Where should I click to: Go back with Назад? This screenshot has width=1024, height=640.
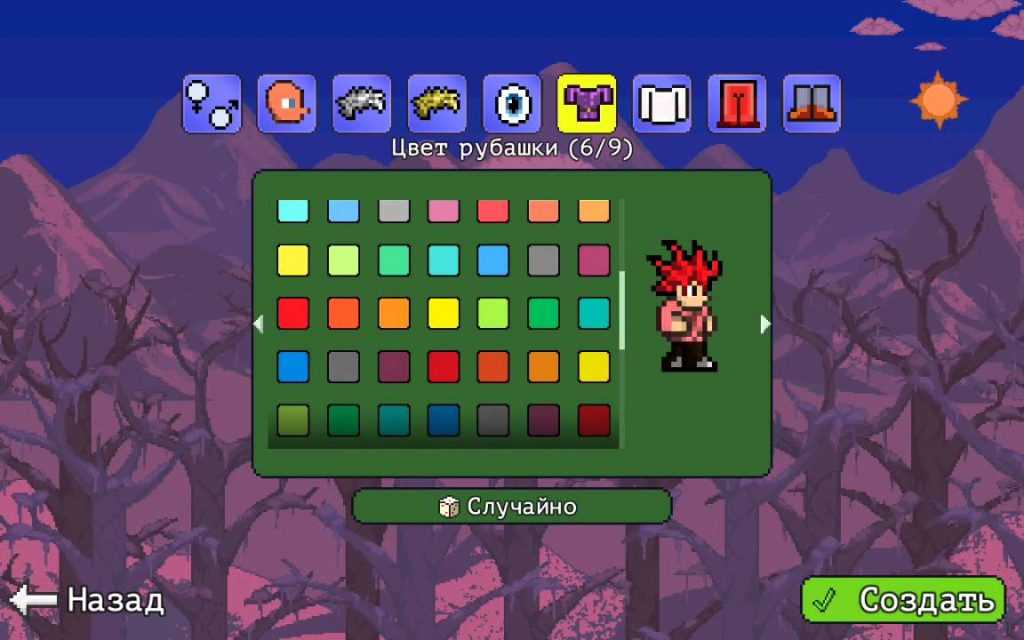(x=88, y=600)
